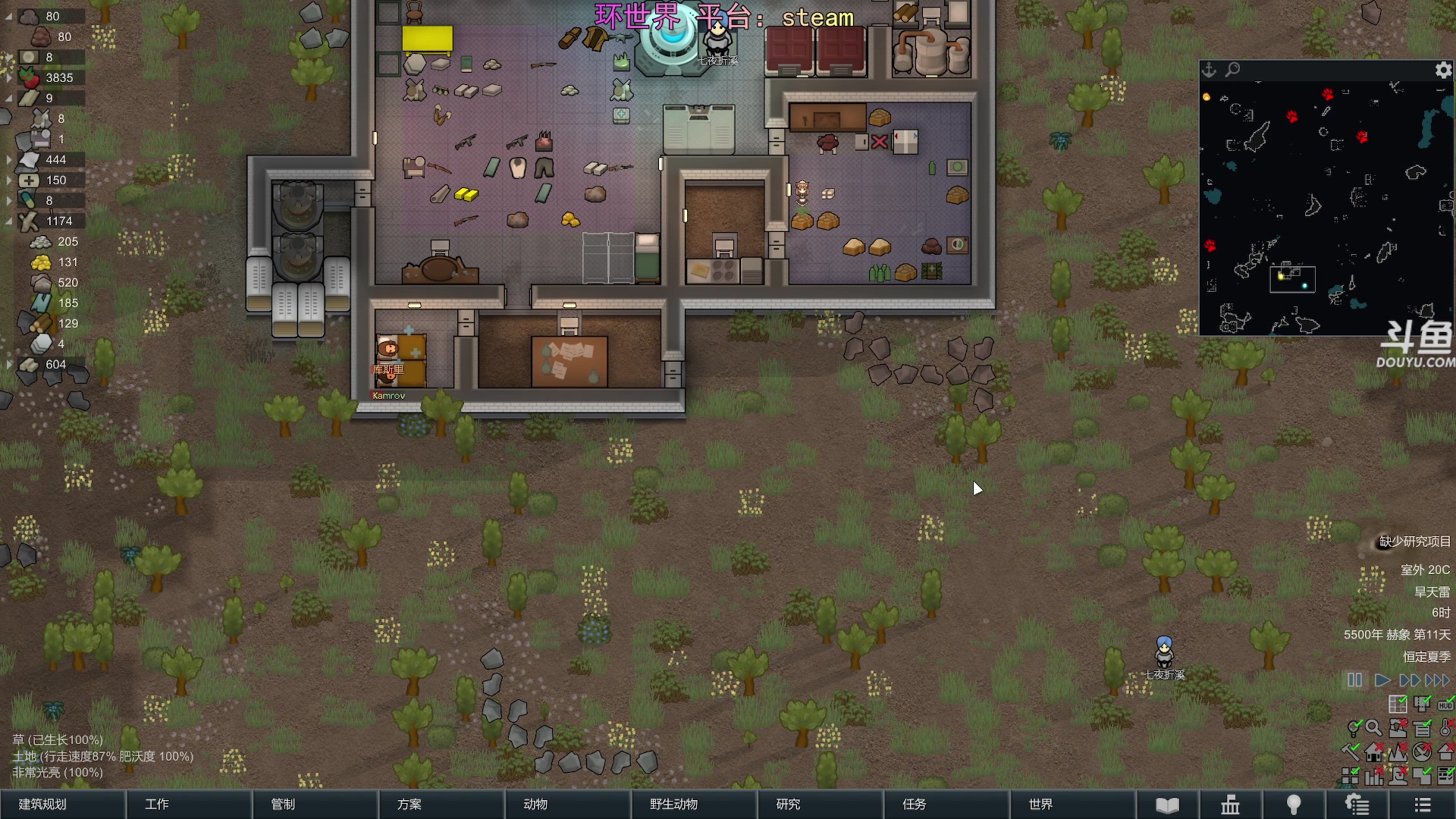Image resolution: width=1456 pixels, height=819 pixels.
Task: Open the 研究 research tab
Action: point(819,804)
